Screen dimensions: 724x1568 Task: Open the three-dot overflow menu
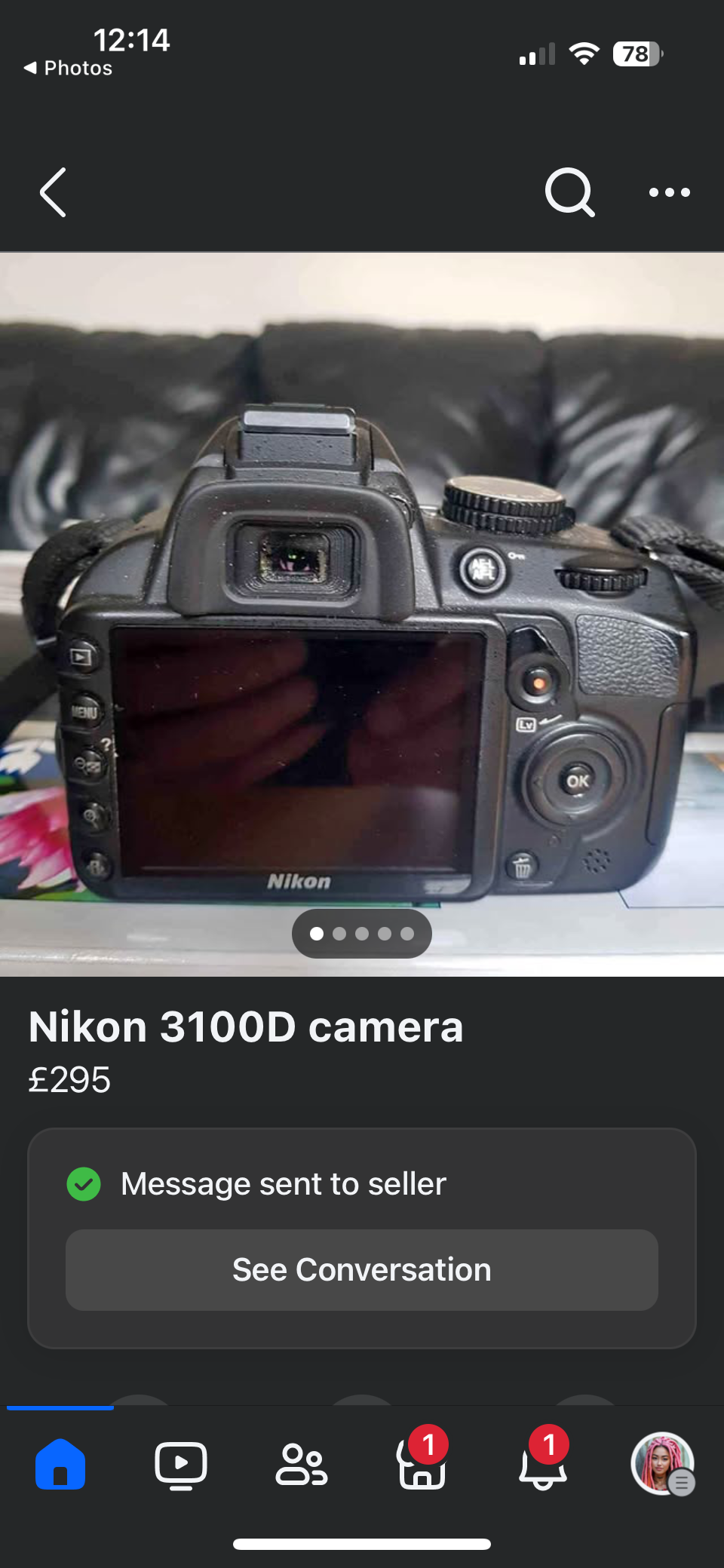(669, 192)
